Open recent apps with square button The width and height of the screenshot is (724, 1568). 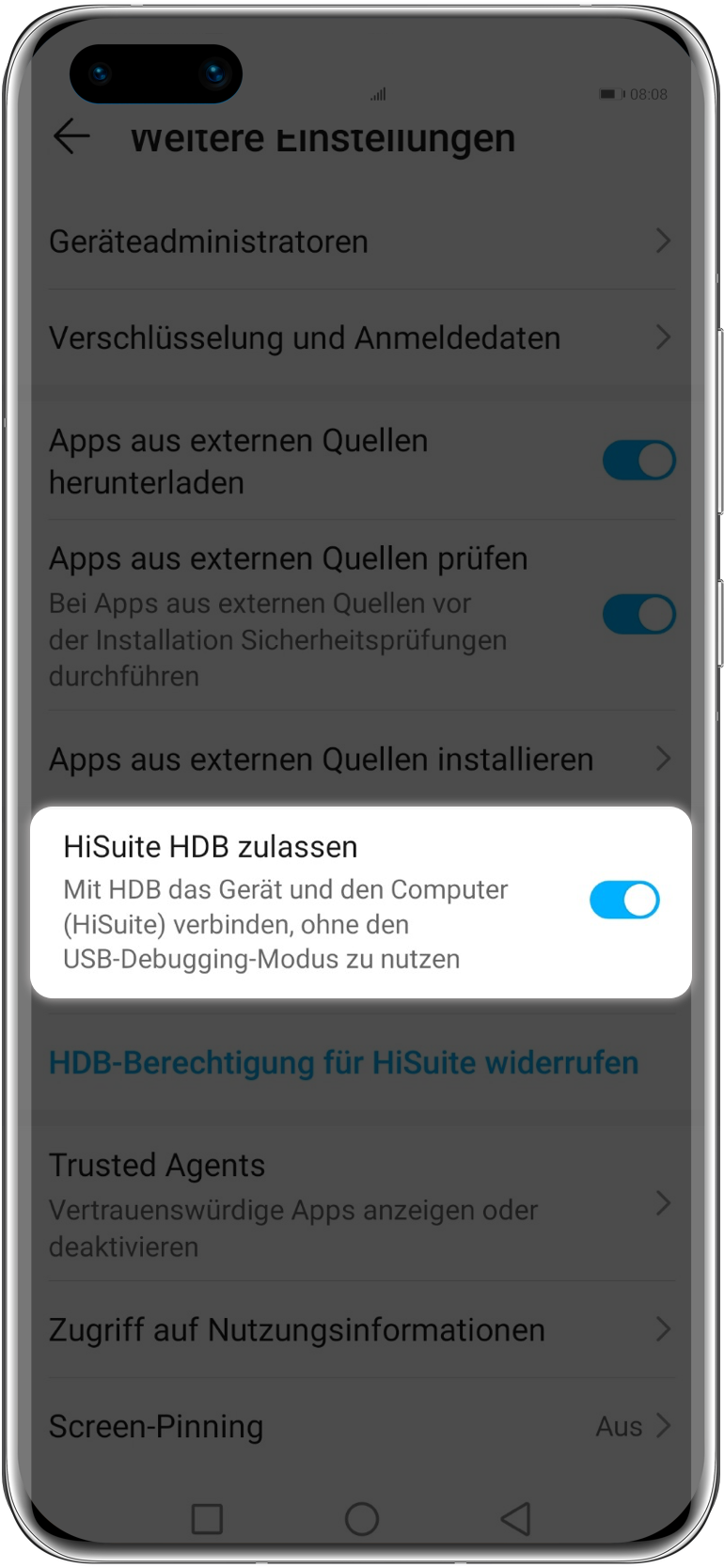(x=207, y=1518)
